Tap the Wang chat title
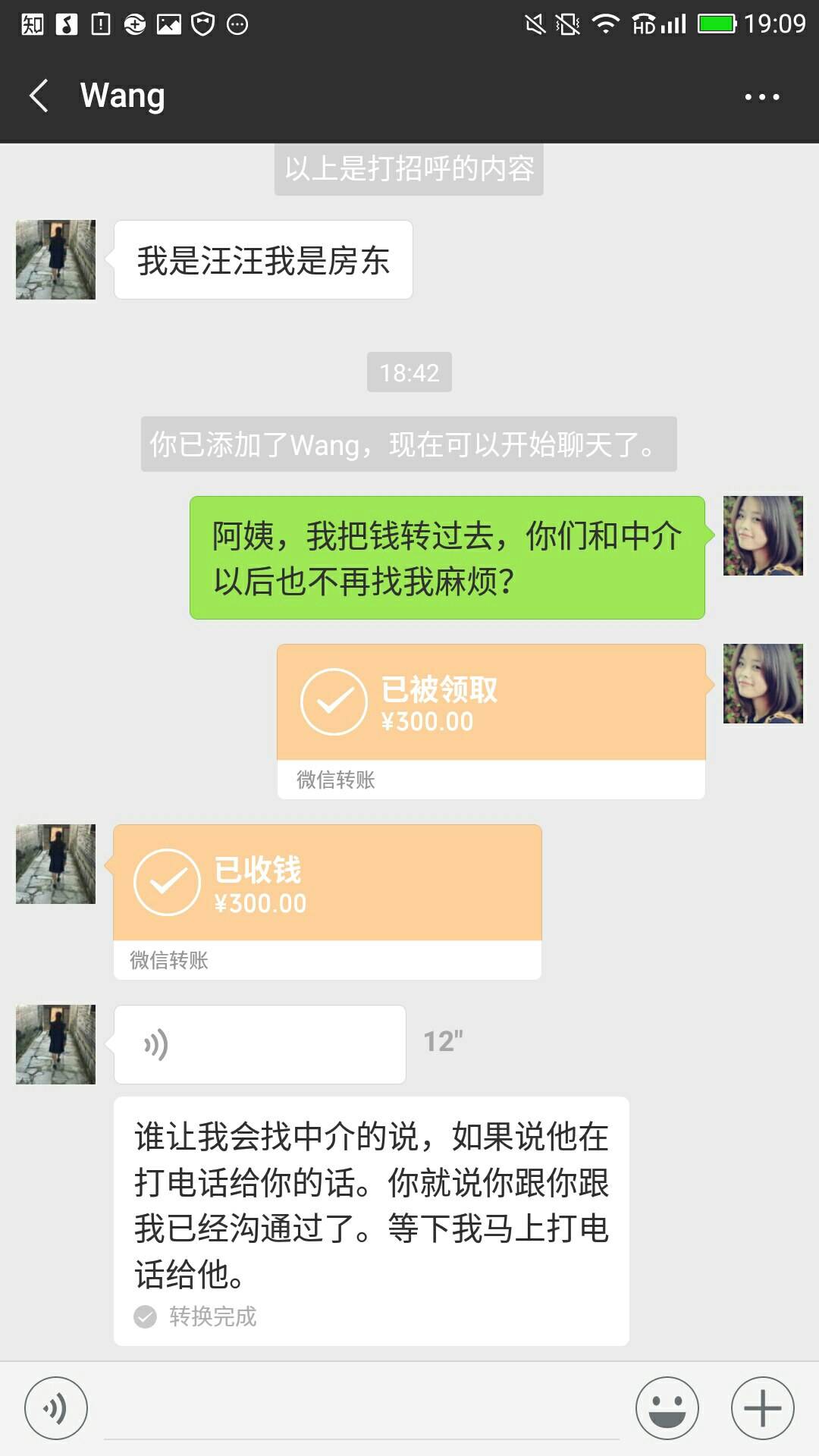819x1456 pixels. 123,95
